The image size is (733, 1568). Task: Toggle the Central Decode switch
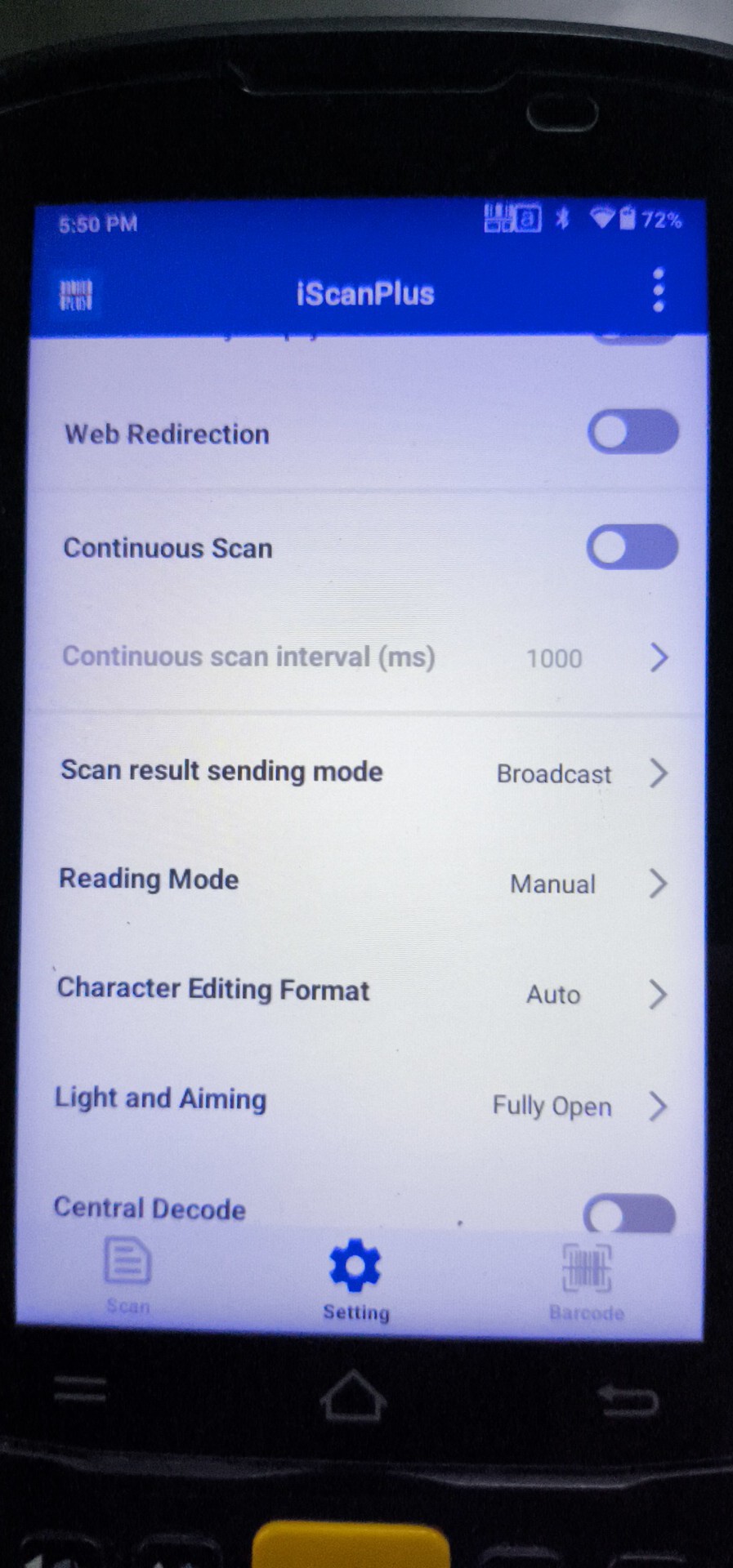tap(628, 1214)
